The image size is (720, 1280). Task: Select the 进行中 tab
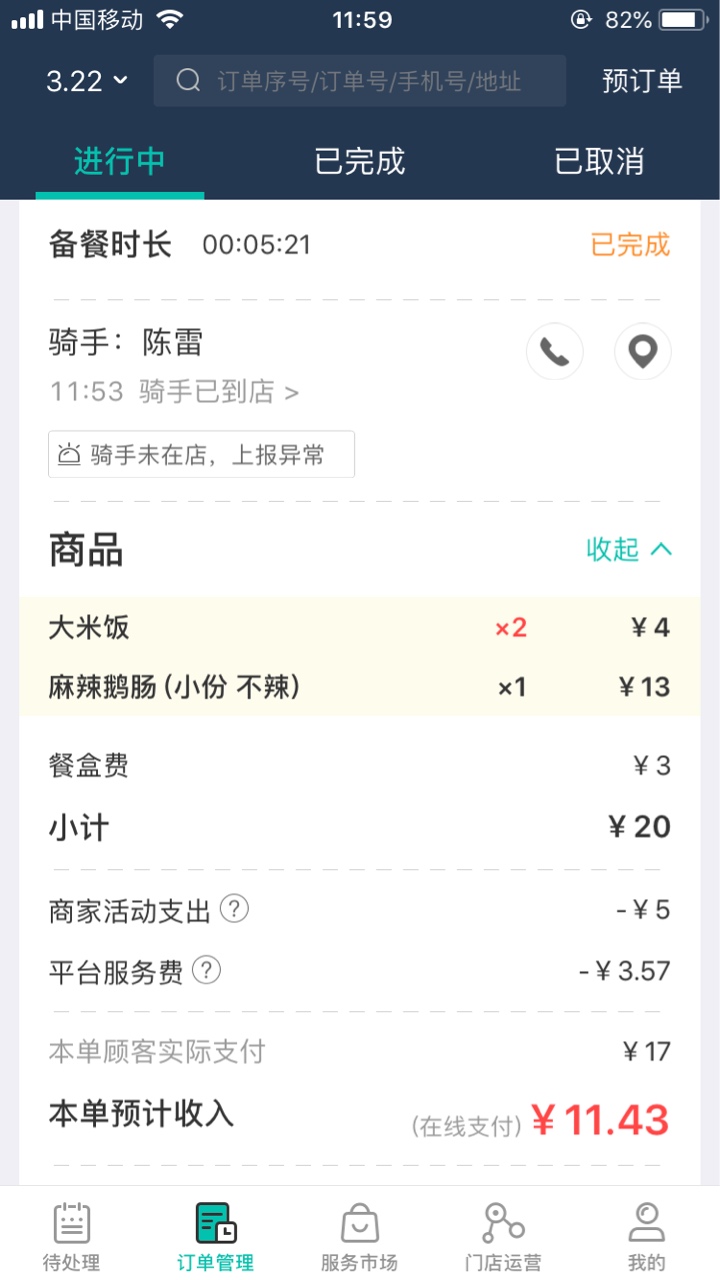coord(120,161)
